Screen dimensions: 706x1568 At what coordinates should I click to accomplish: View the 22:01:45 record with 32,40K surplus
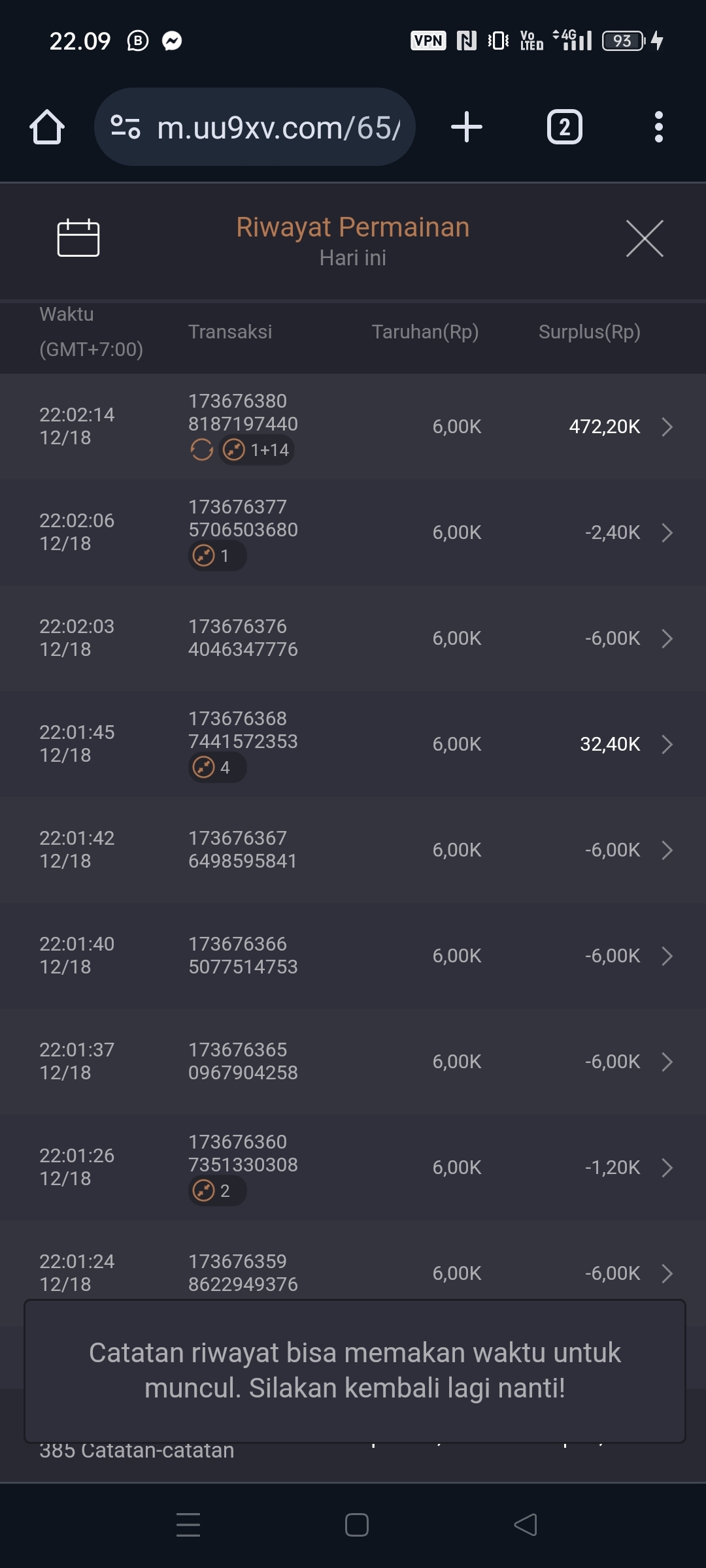coord(353,744)
